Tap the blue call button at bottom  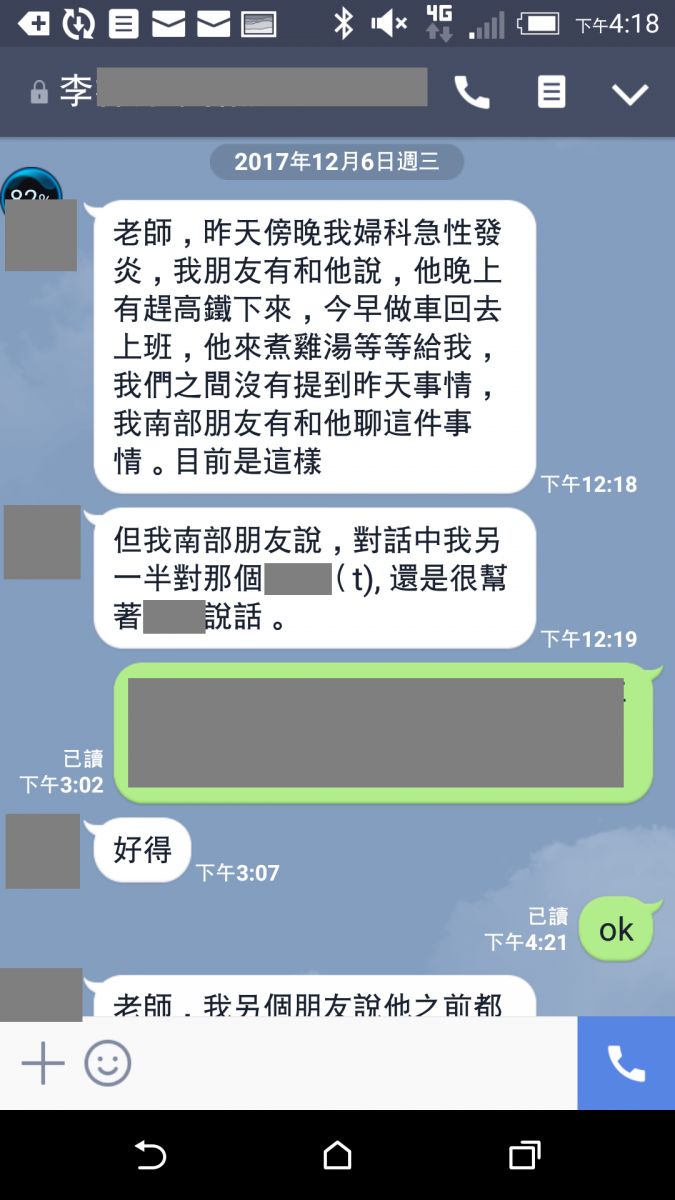(x=626, y=1064)
